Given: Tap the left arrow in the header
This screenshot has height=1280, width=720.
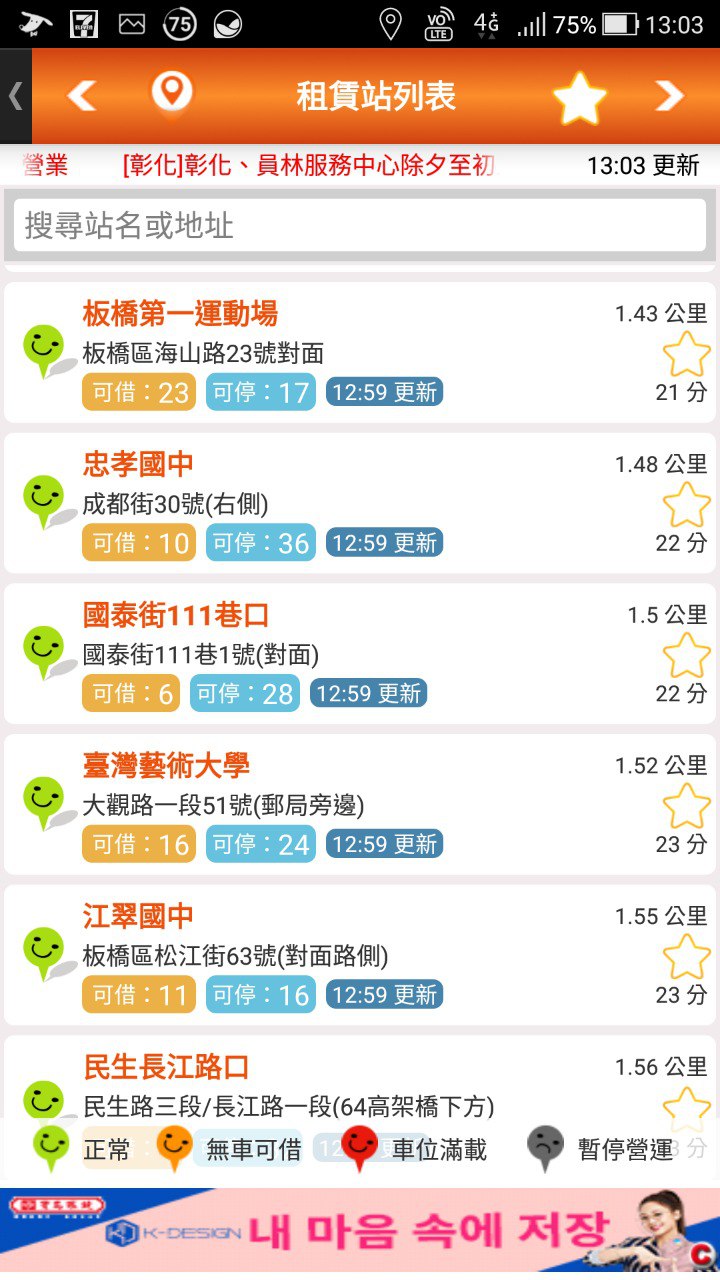Looking at the screenshot, I should coord(82,96).
